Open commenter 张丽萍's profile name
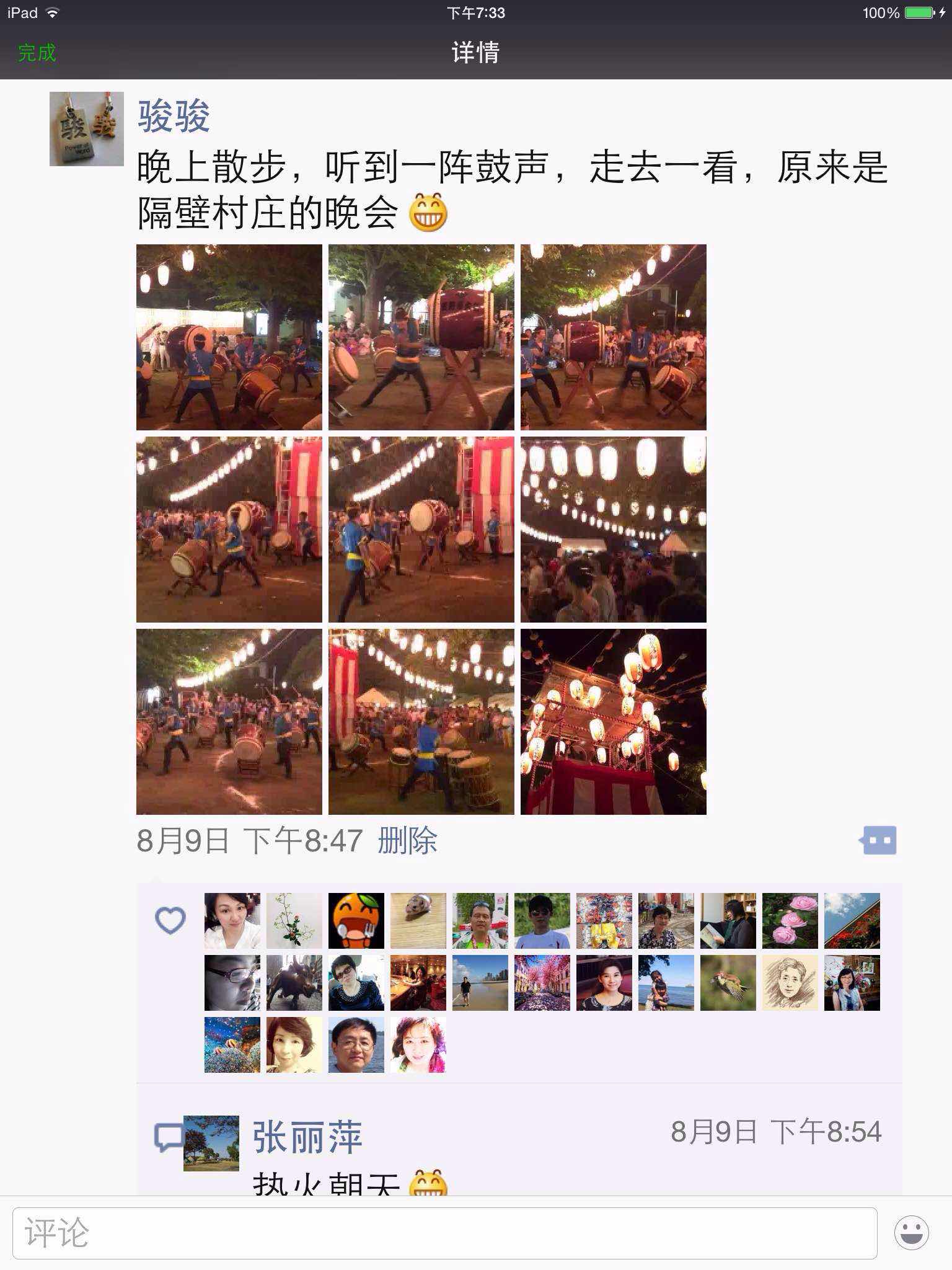 pos(307,1137)
